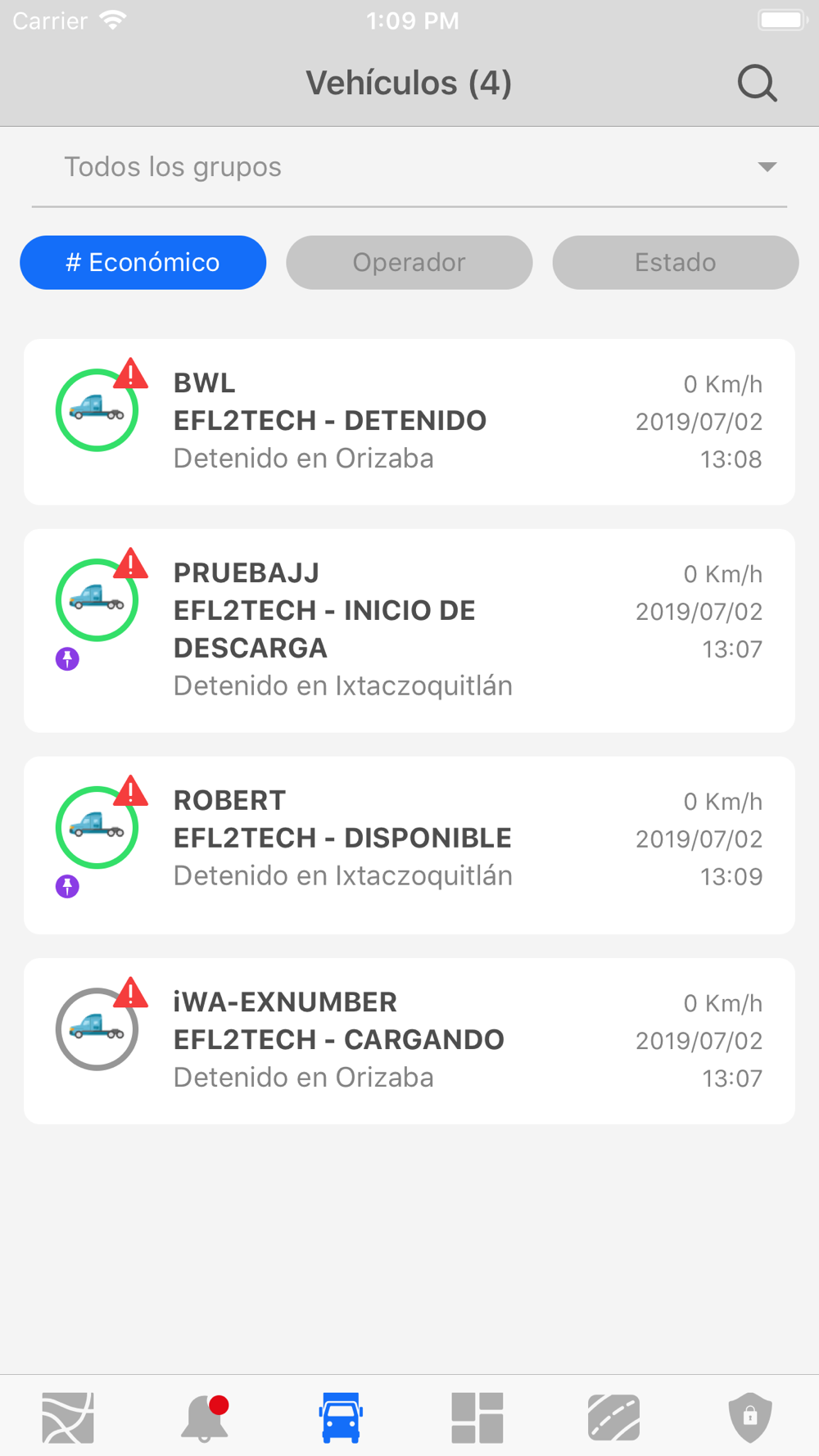Tap the vehicles truck tab
This screenshot has width=819, height=1456.
pos(341,1418)
